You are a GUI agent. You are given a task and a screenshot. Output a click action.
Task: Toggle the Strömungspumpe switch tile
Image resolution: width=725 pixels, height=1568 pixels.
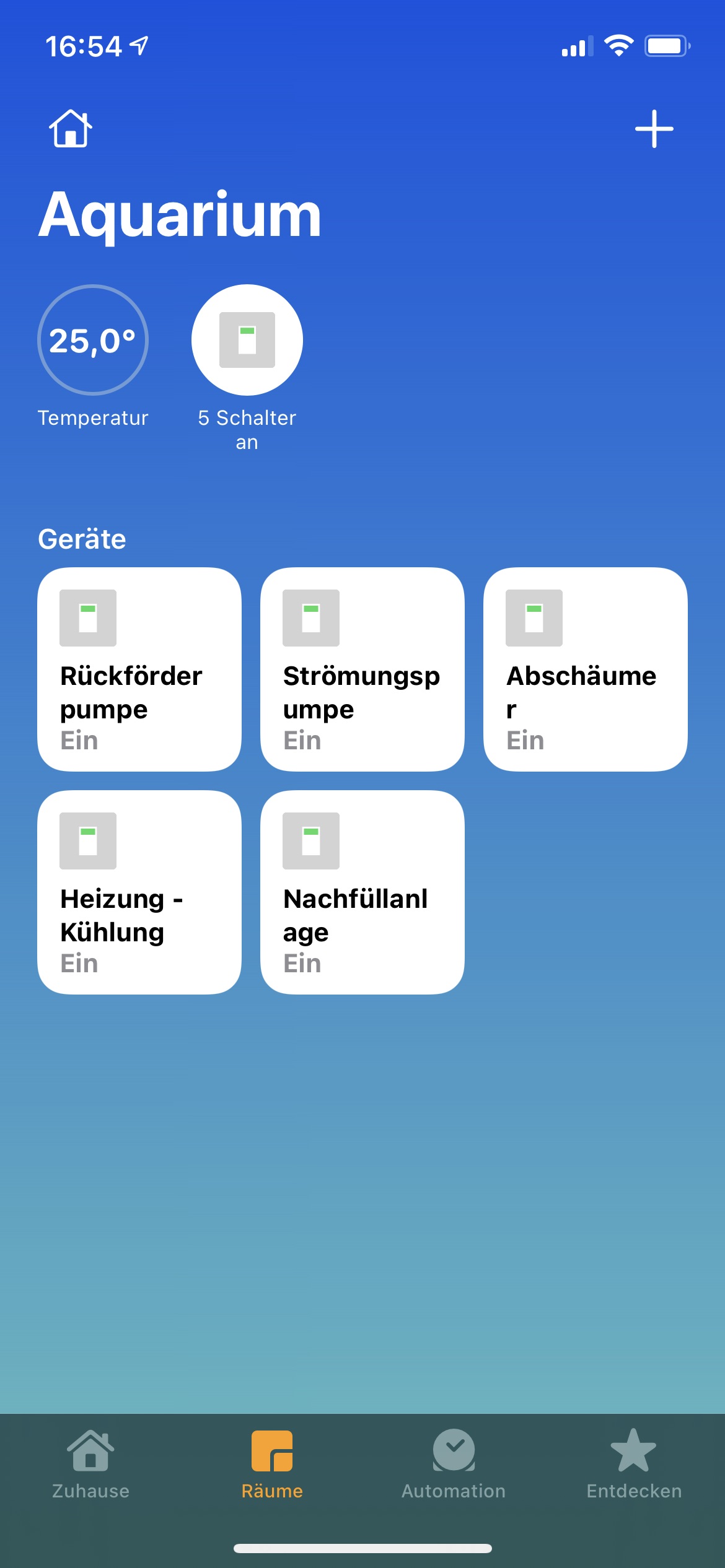tap(362, 669)
